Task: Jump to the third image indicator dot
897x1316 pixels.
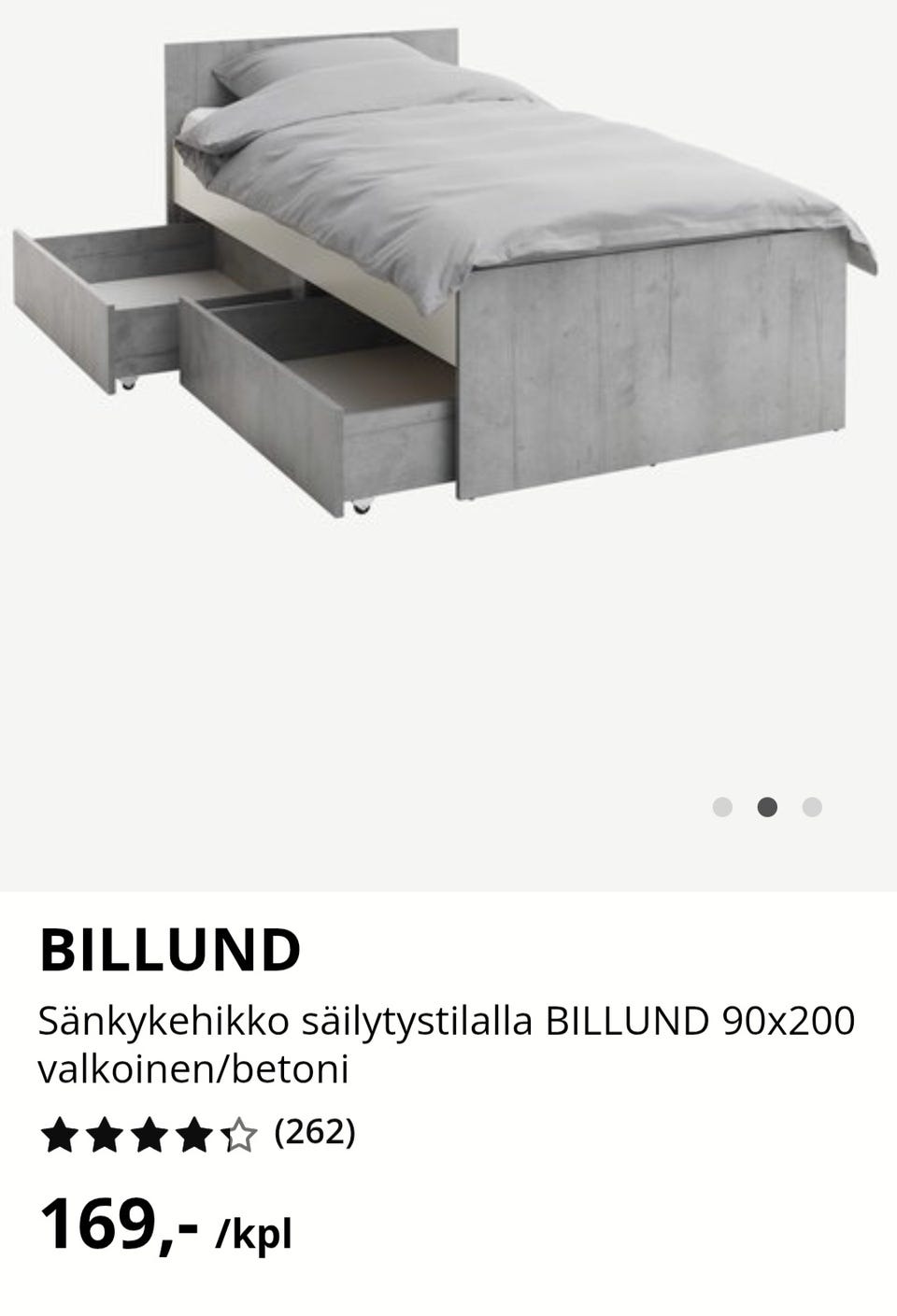Action: [812, 807]
